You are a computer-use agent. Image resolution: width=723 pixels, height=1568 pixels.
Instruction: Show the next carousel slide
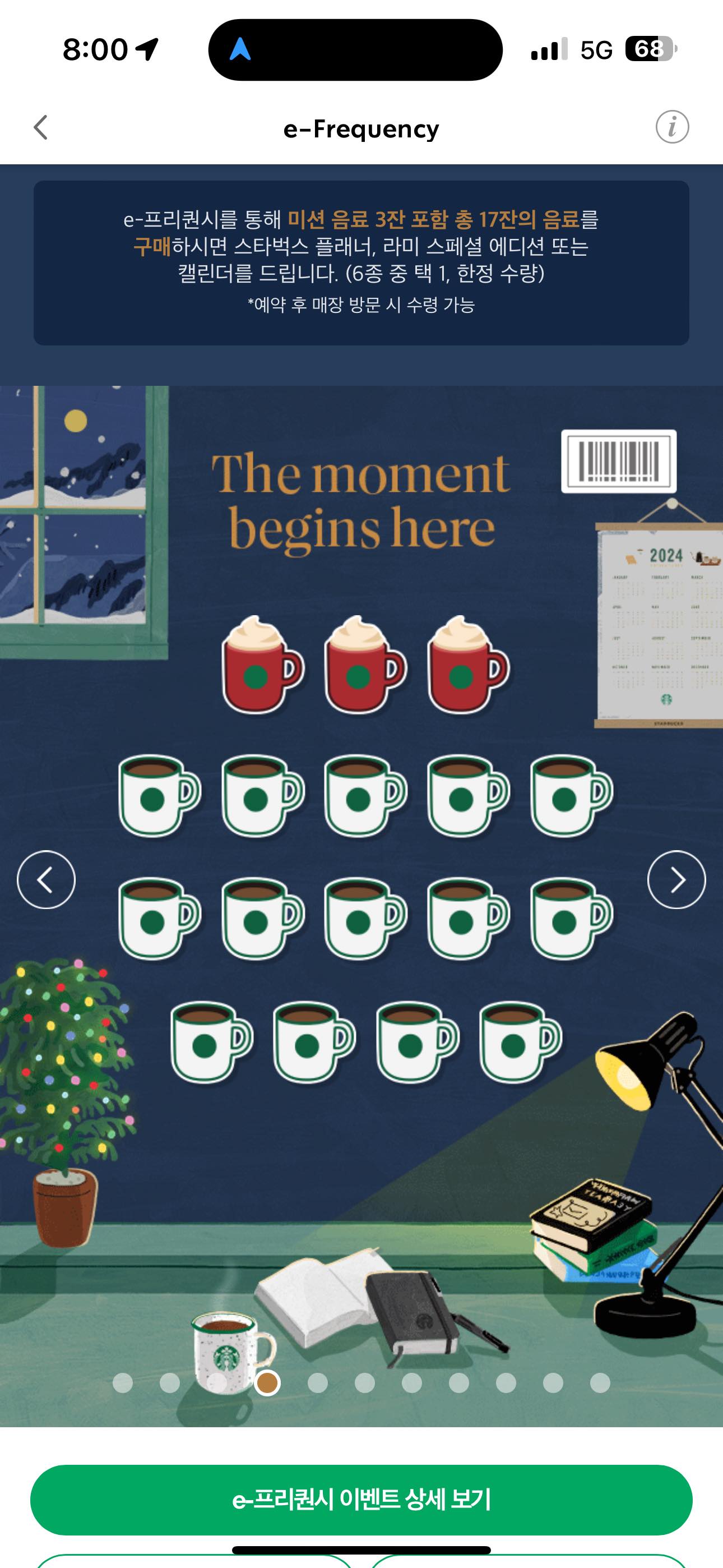coord(676,879)
